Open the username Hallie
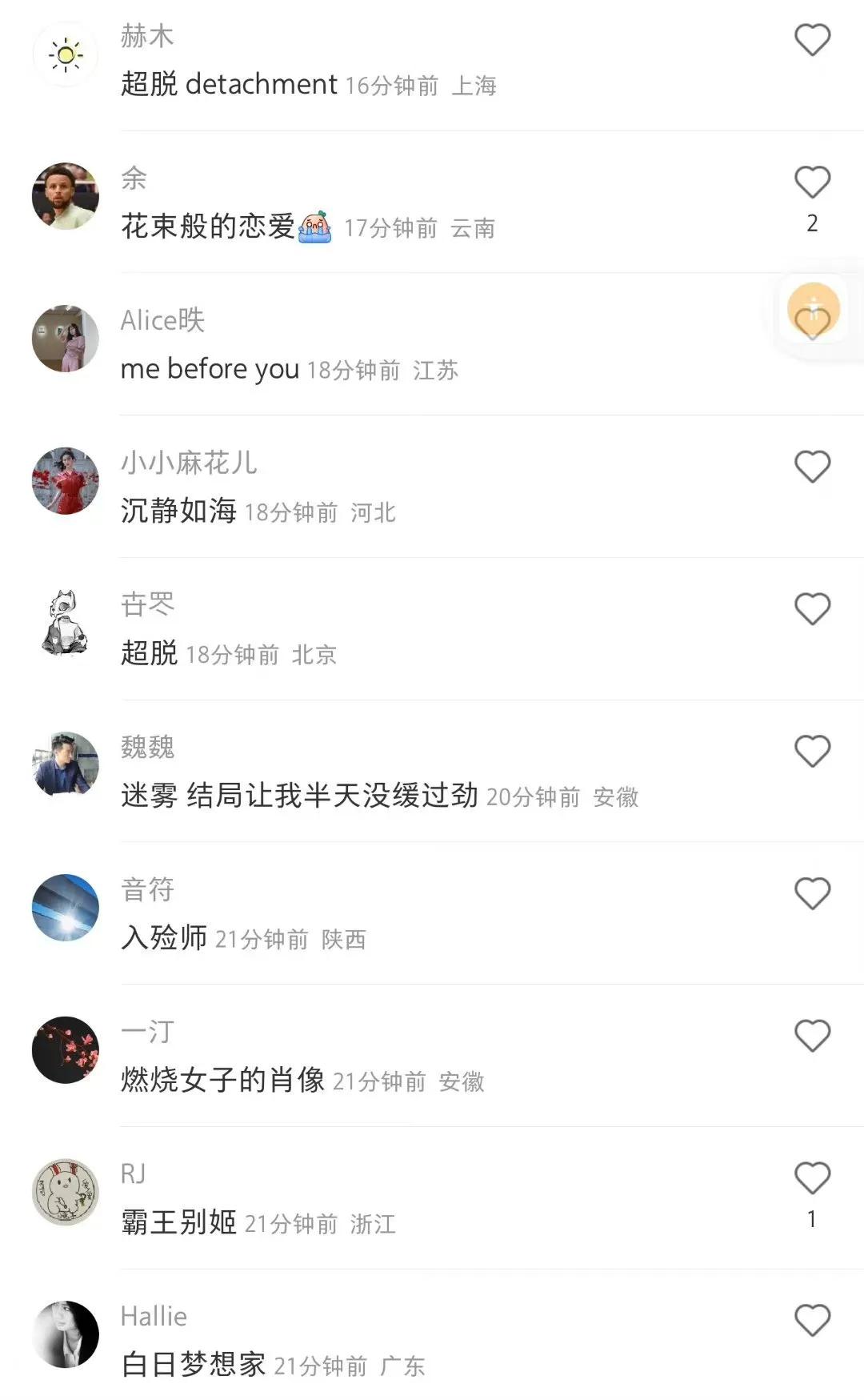 click(154, 1316)
